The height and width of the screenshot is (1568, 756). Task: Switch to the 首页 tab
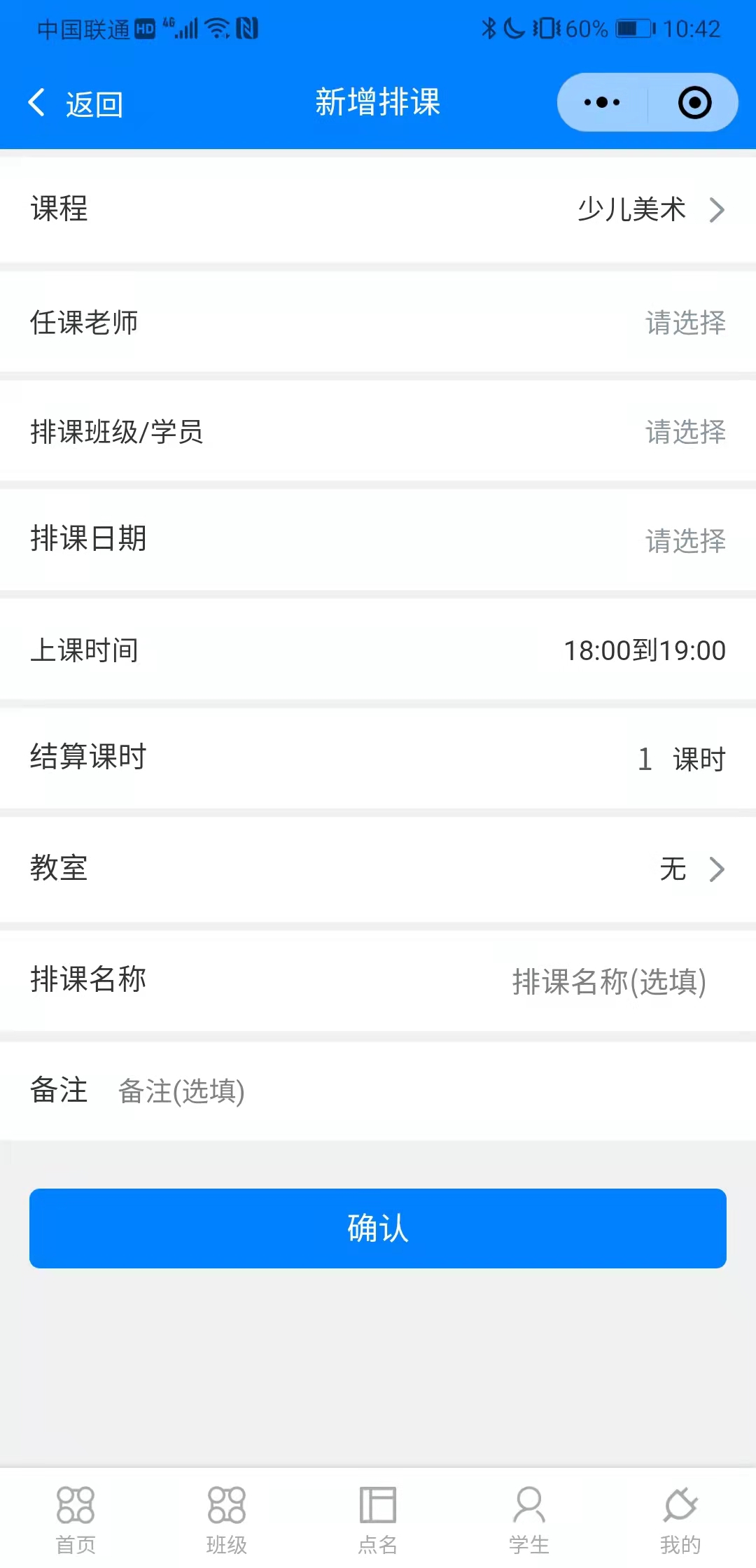(76, 1520)
